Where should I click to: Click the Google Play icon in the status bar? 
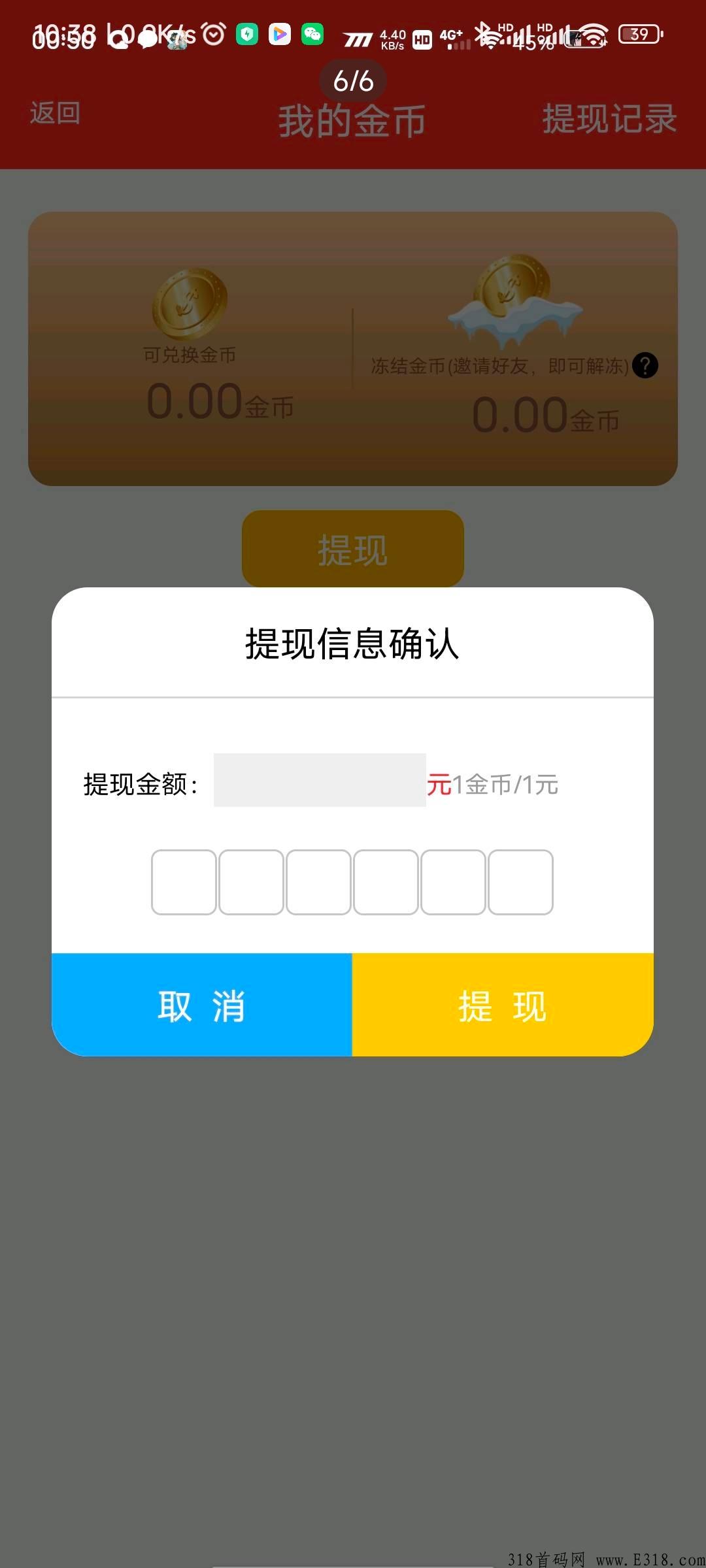click(278, 35)
